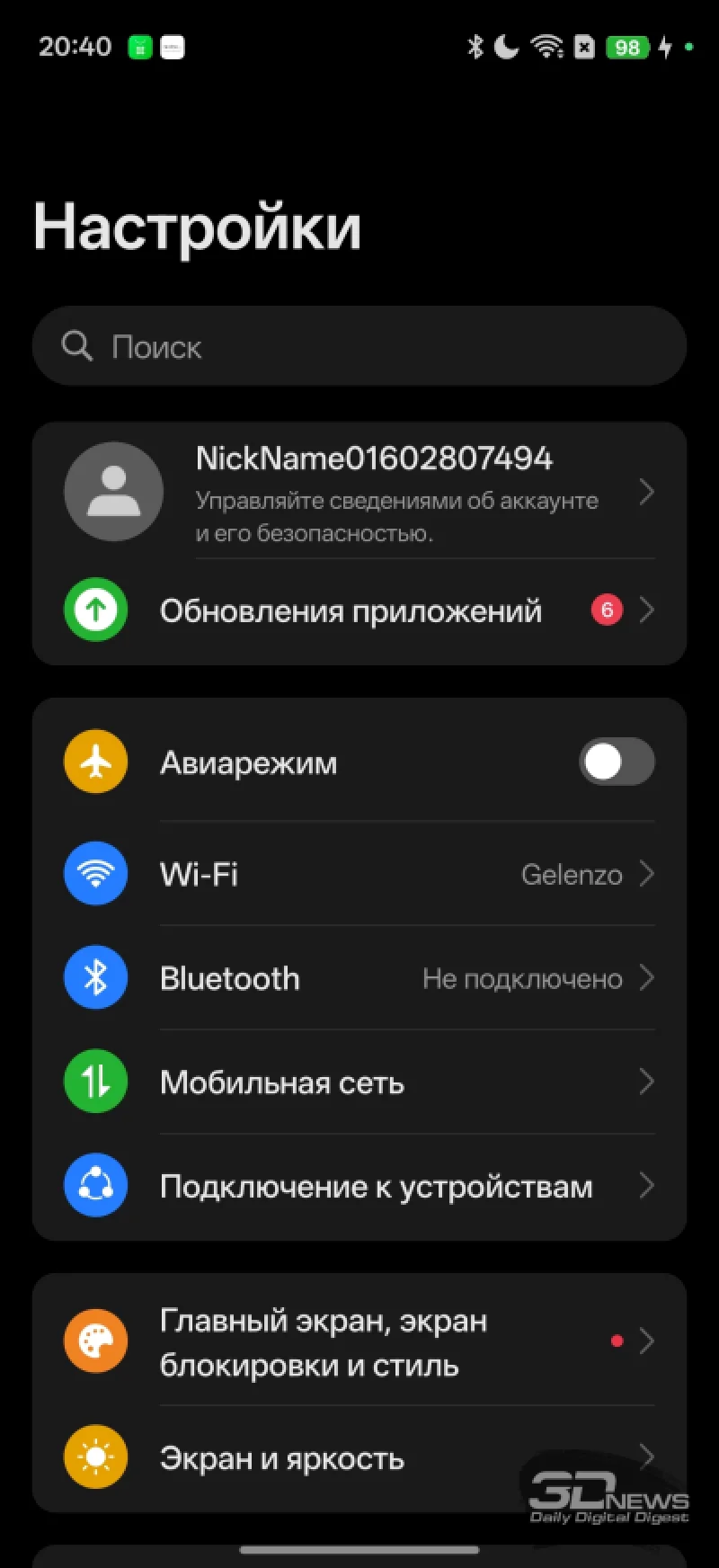Open Главный экран, экран блокировки и стиль

pyautogui.click(x=359, y=1342)
